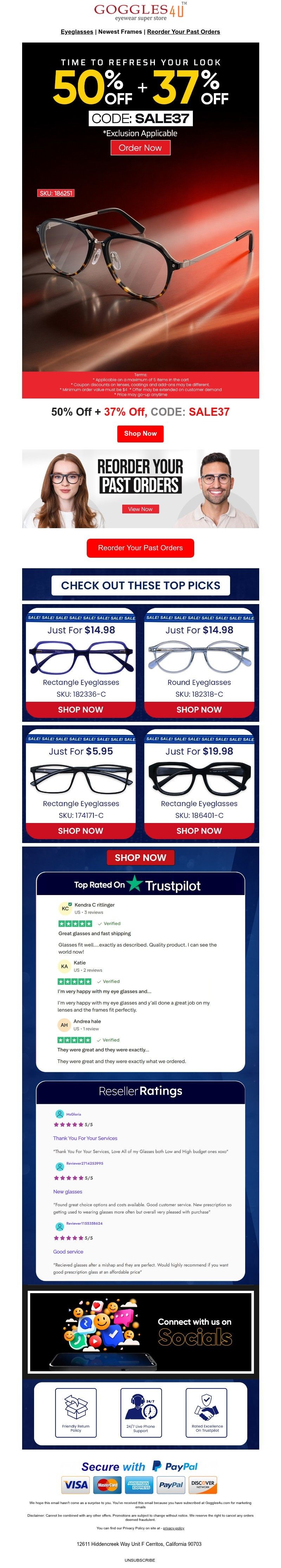The height and width of the screenshot is (1568, 281).
Task: Open Reorder Your Past Orders header link
Action: coord(183,32)
